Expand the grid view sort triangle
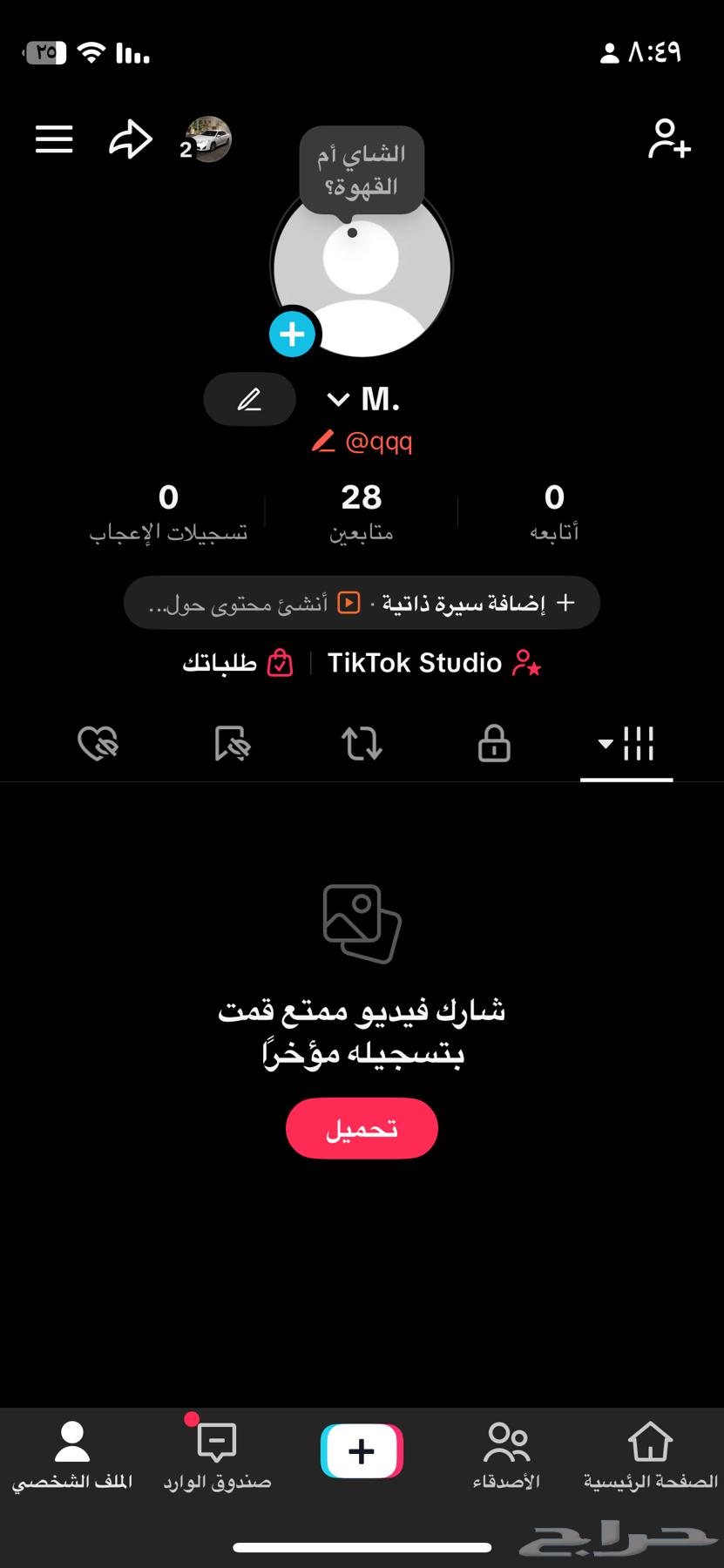Screen dimensions: 724x1568 tap(603, 744)
